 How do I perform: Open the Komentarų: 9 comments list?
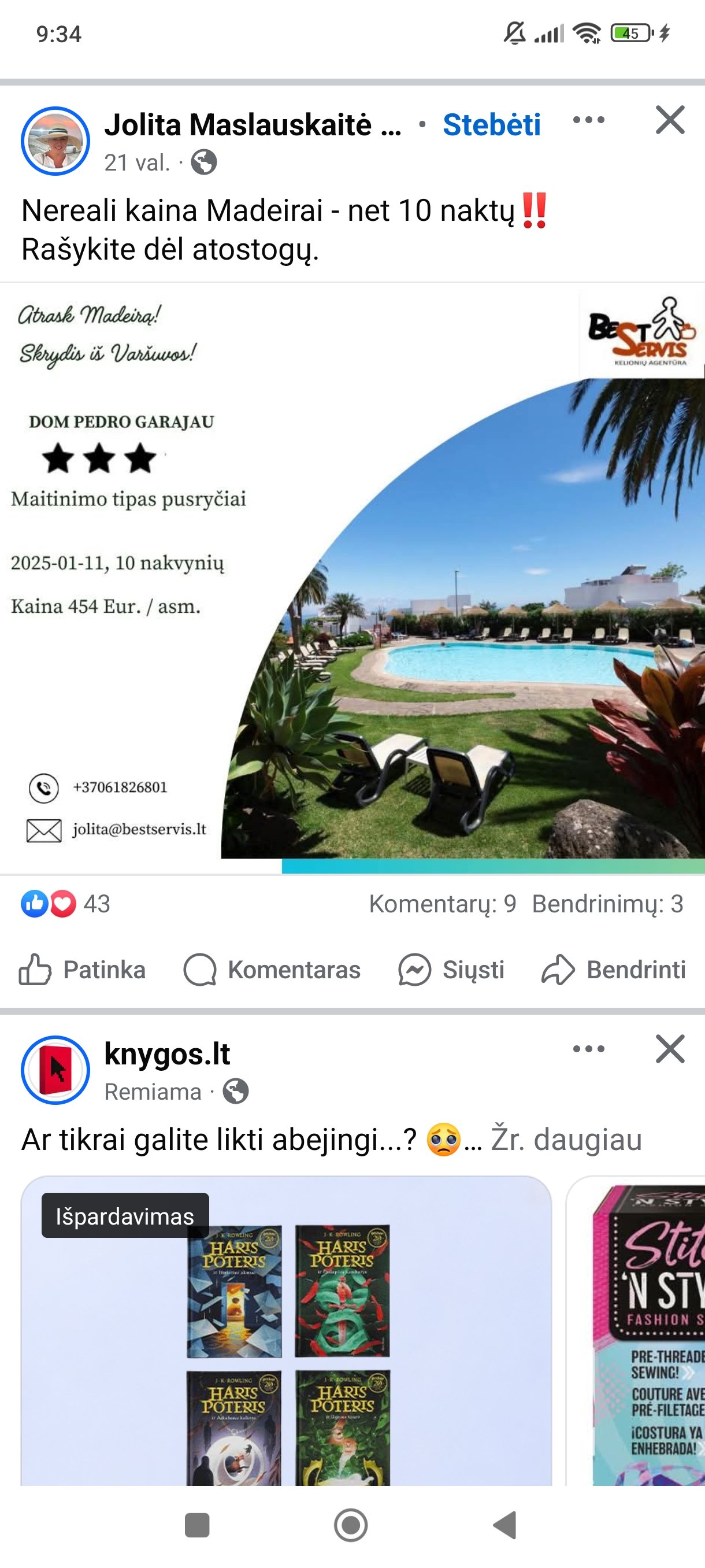coord(442,904)
